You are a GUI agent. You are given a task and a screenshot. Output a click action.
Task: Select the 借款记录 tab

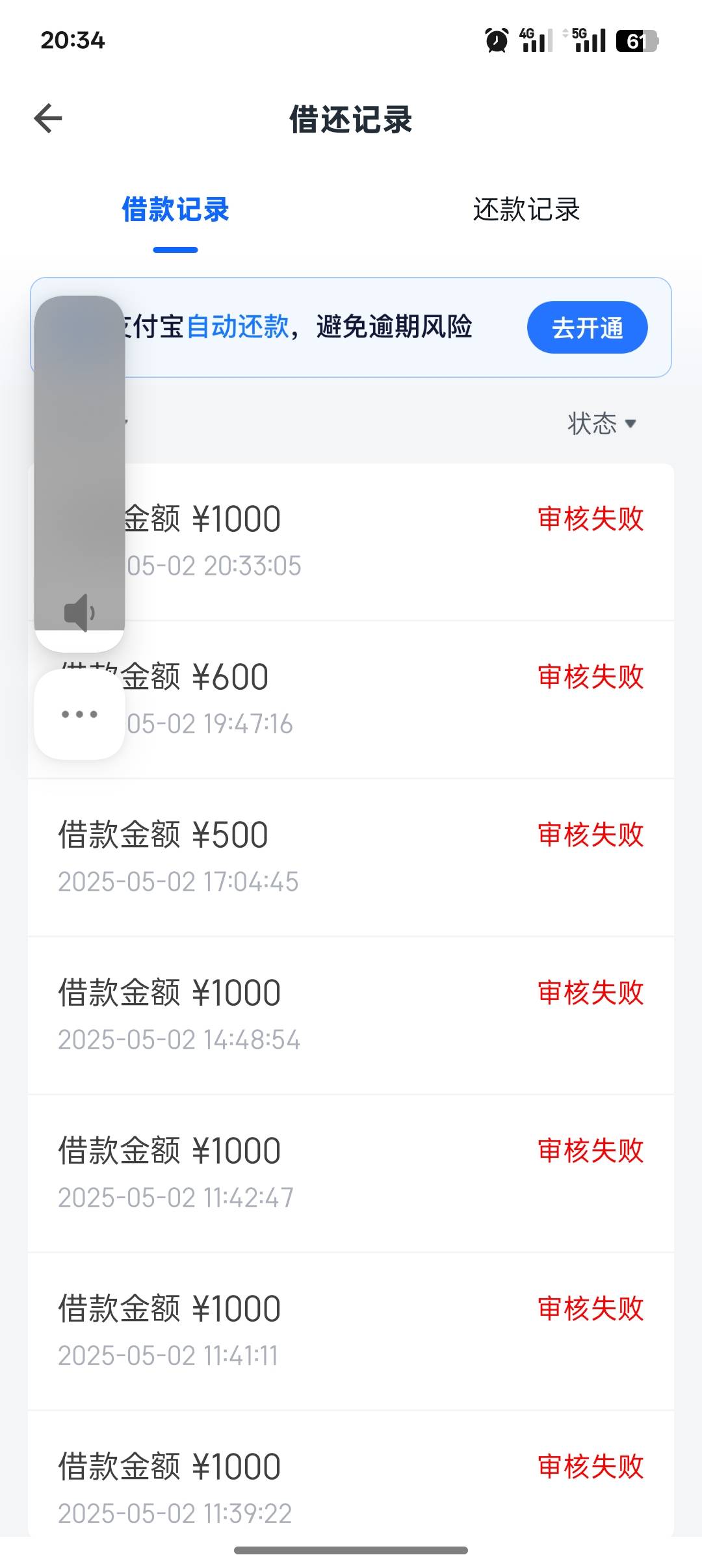175,210
